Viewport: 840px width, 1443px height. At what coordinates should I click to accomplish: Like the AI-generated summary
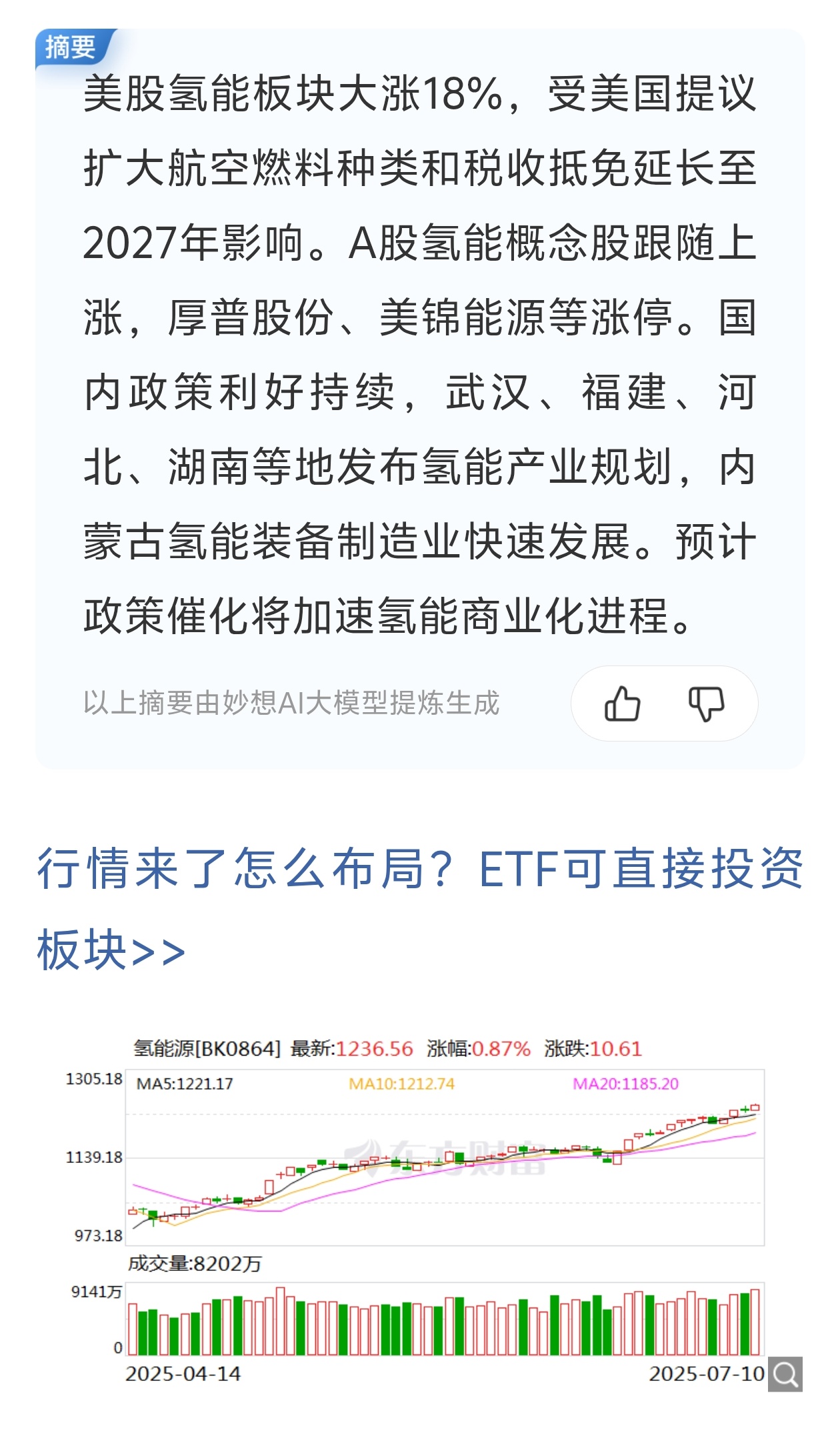(622, 703)
